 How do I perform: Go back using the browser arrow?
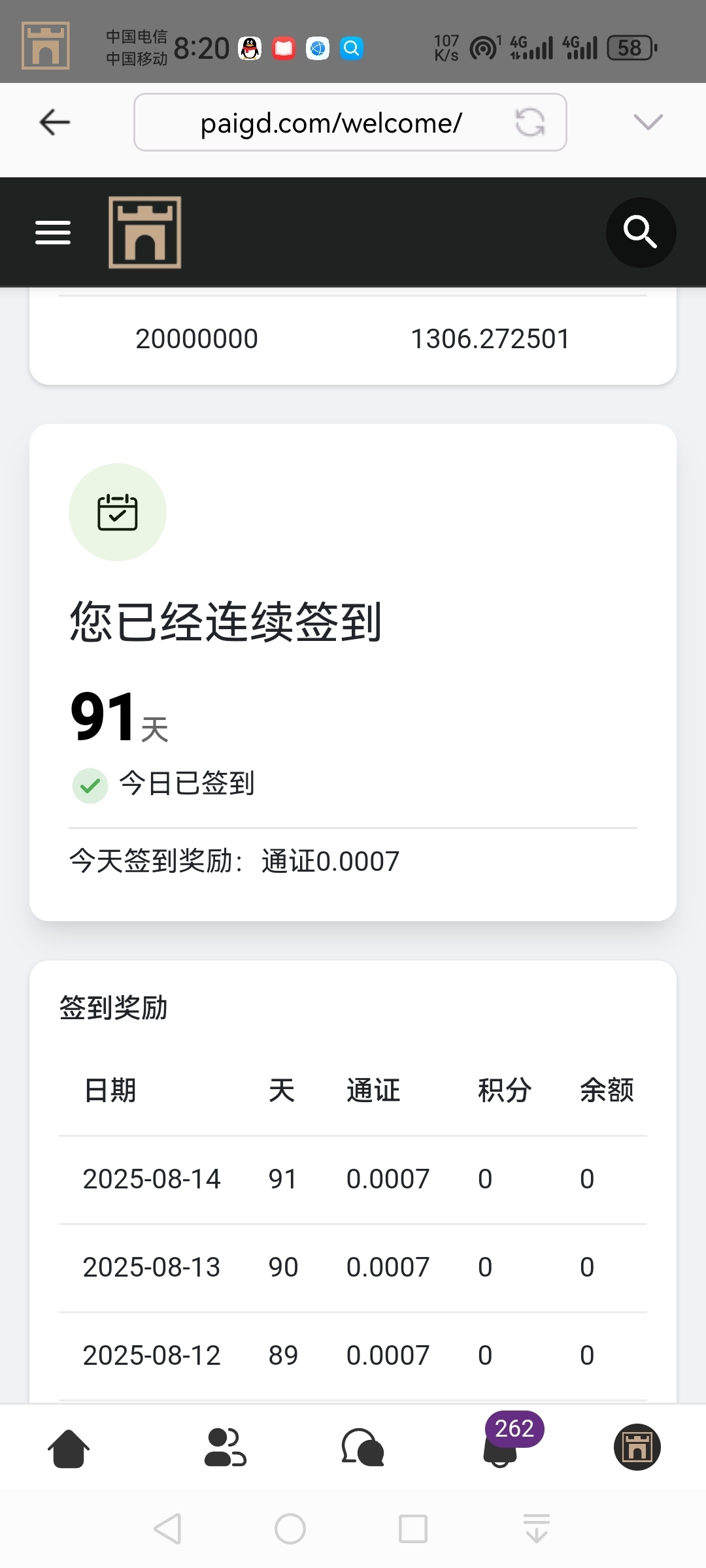(x=55, y=122)
